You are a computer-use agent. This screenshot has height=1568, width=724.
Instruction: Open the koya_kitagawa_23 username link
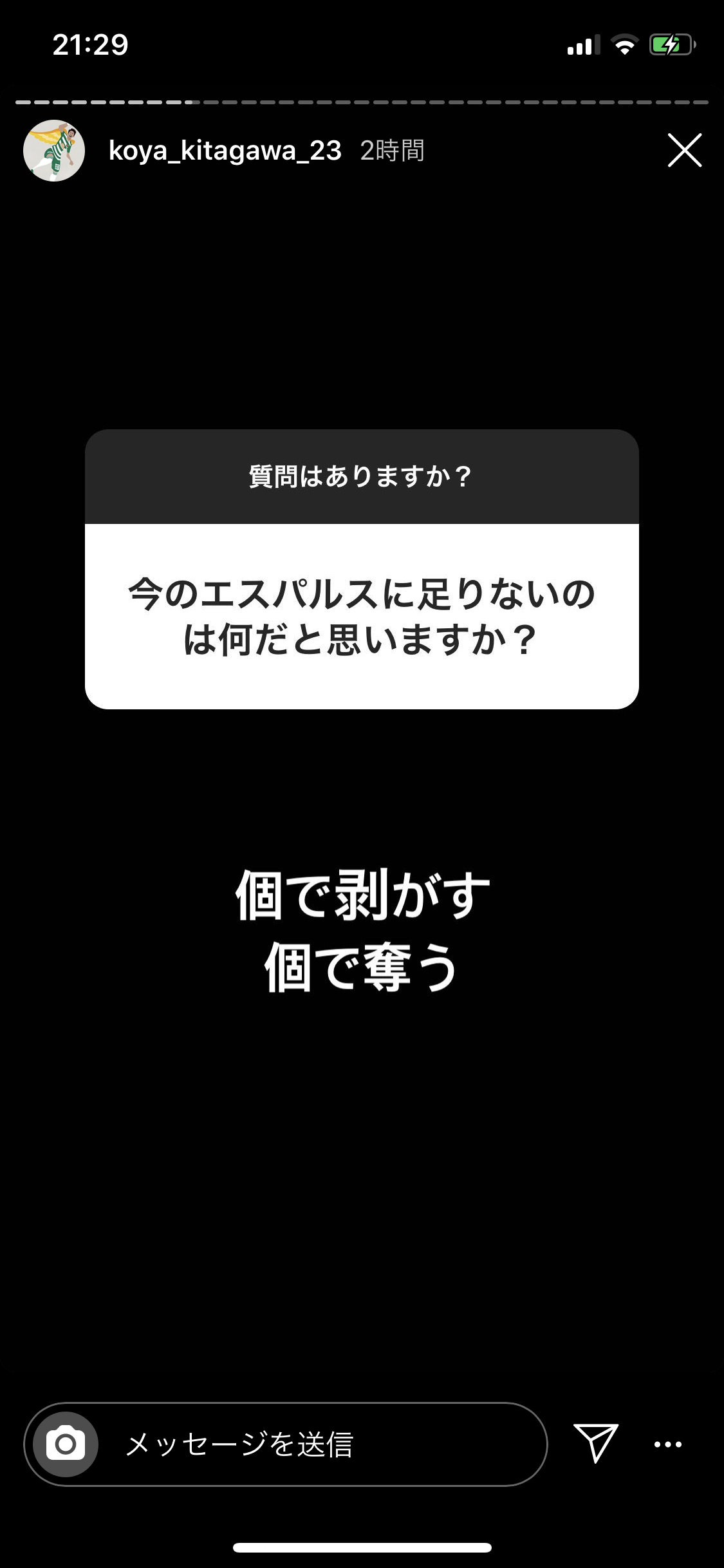pyautogui.click(x=225, y=151)
